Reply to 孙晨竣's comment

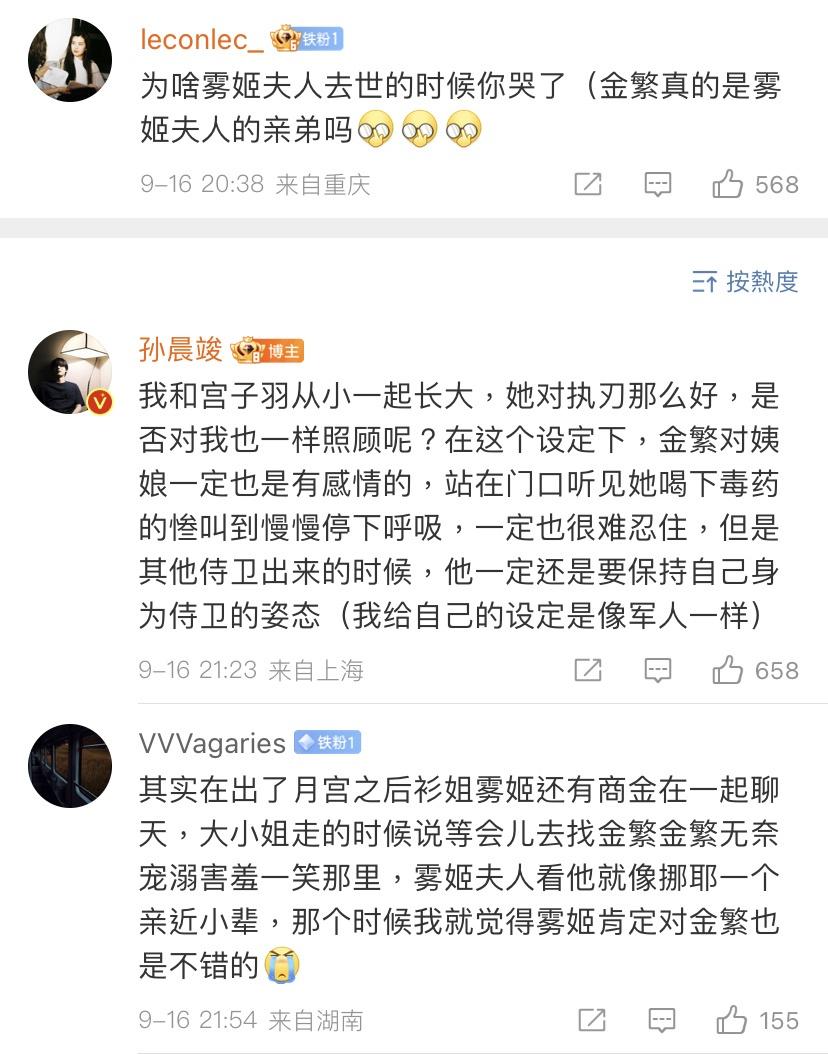pyautogui.click(x=657, y=670)
